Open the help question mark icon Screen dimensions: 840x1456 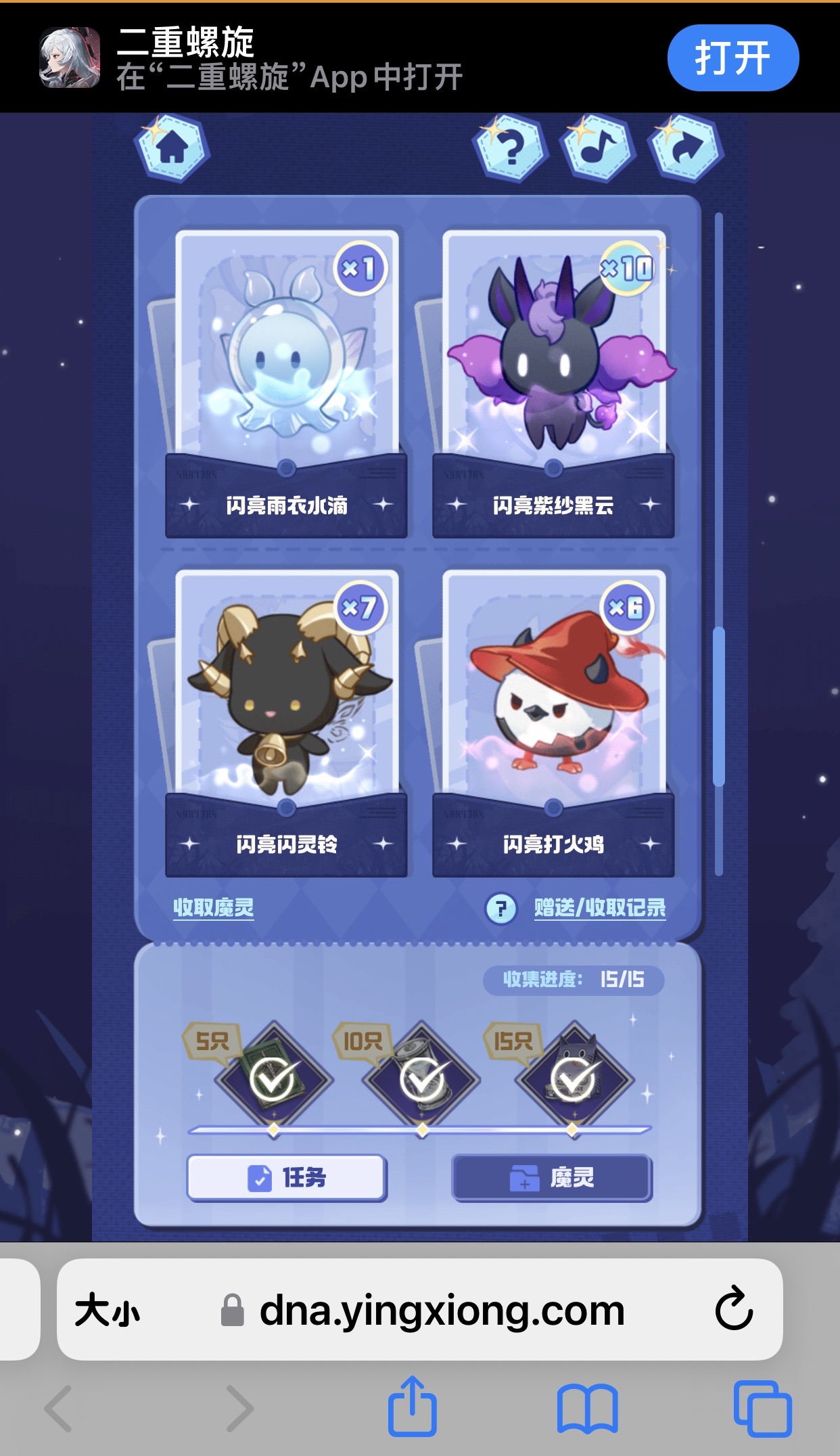[x=511, y=148]
